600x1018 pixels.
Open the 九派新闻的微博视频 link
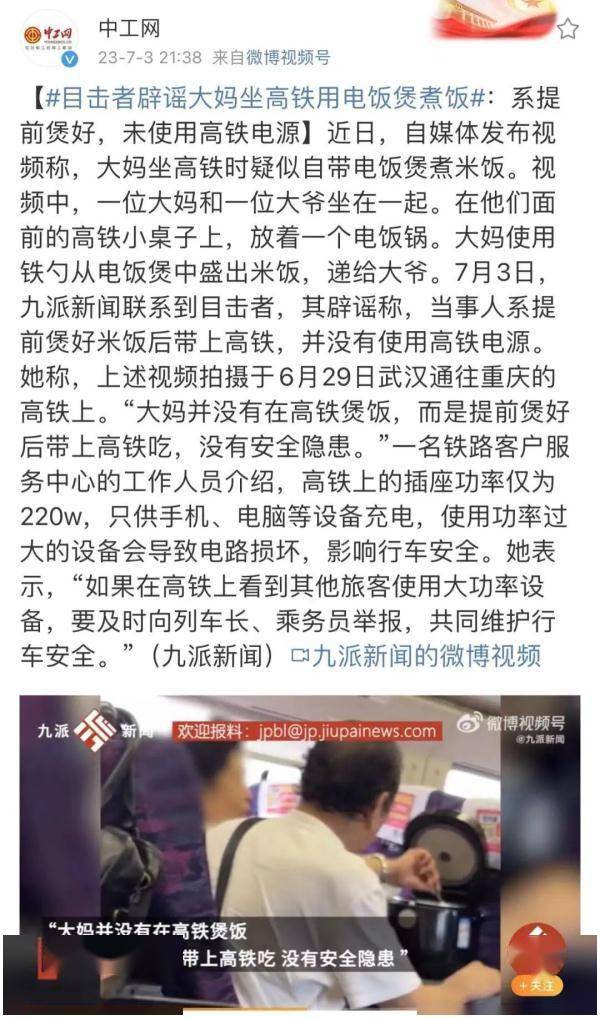[415, 656]
